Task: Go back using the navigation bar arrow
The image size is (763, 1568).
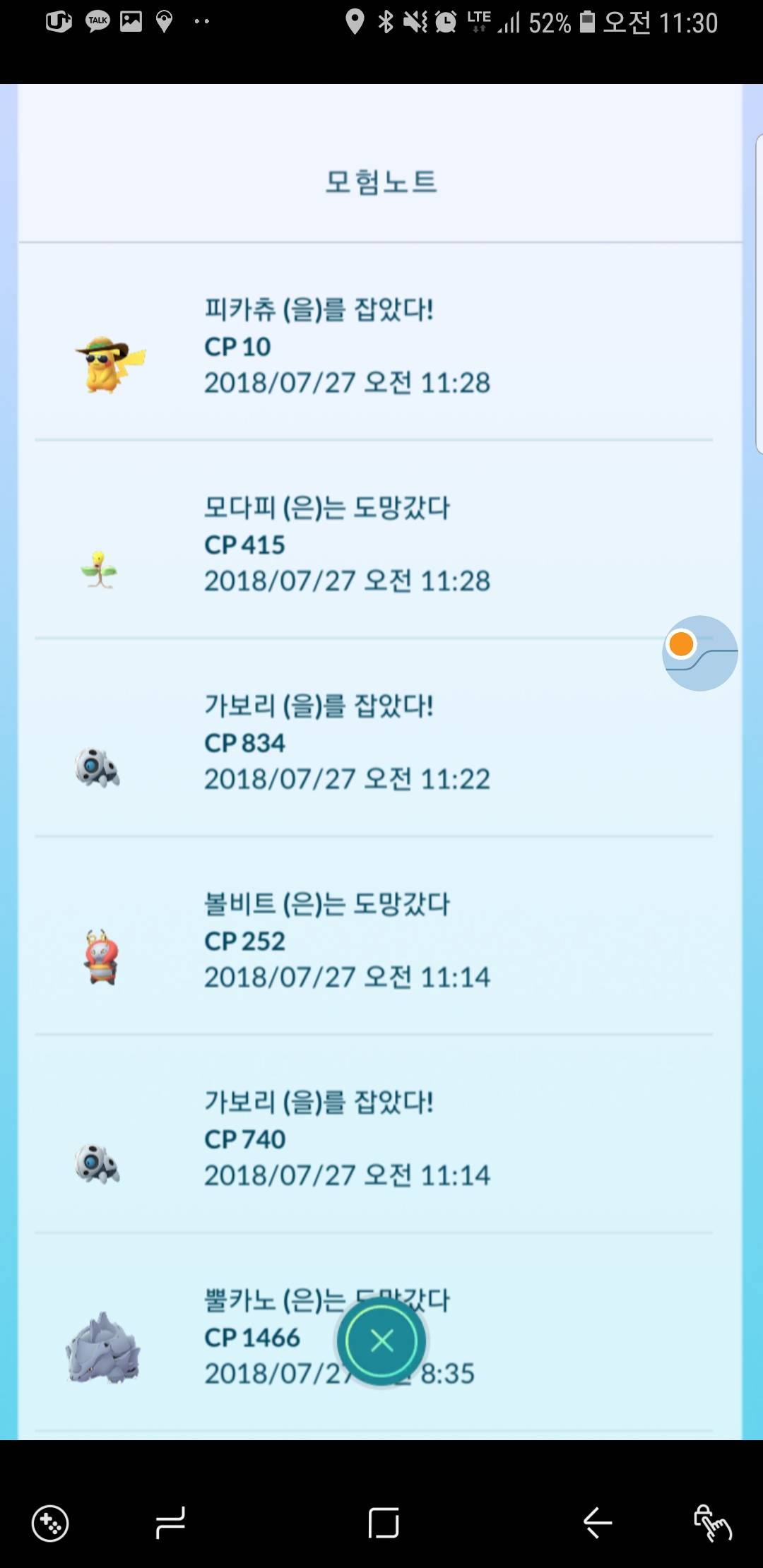Action: pyautogui.click(x=597, y=1523)
